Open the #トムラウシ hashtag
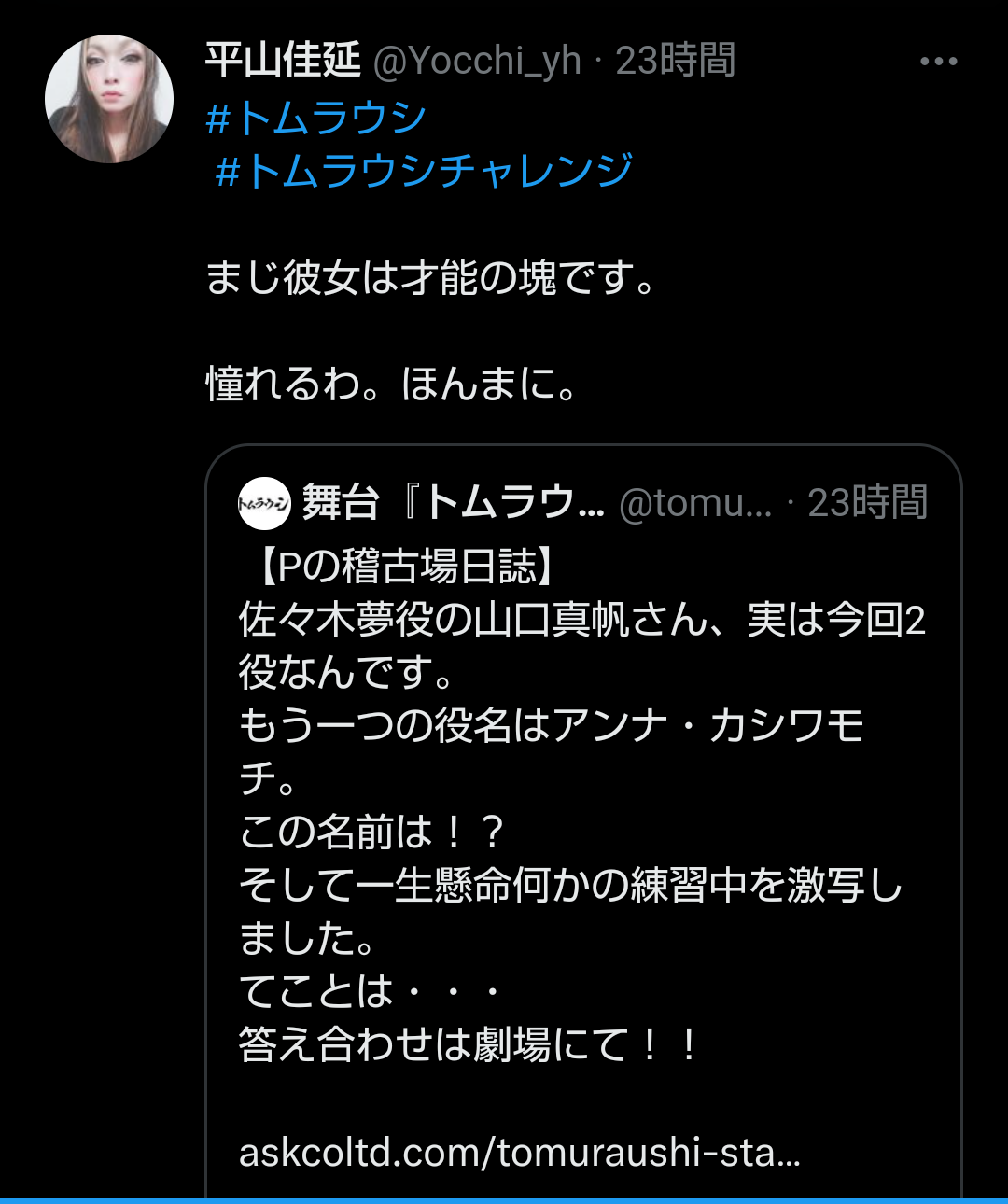The width and height of the screenshot is (1008, 1204). tap(315, 119)
